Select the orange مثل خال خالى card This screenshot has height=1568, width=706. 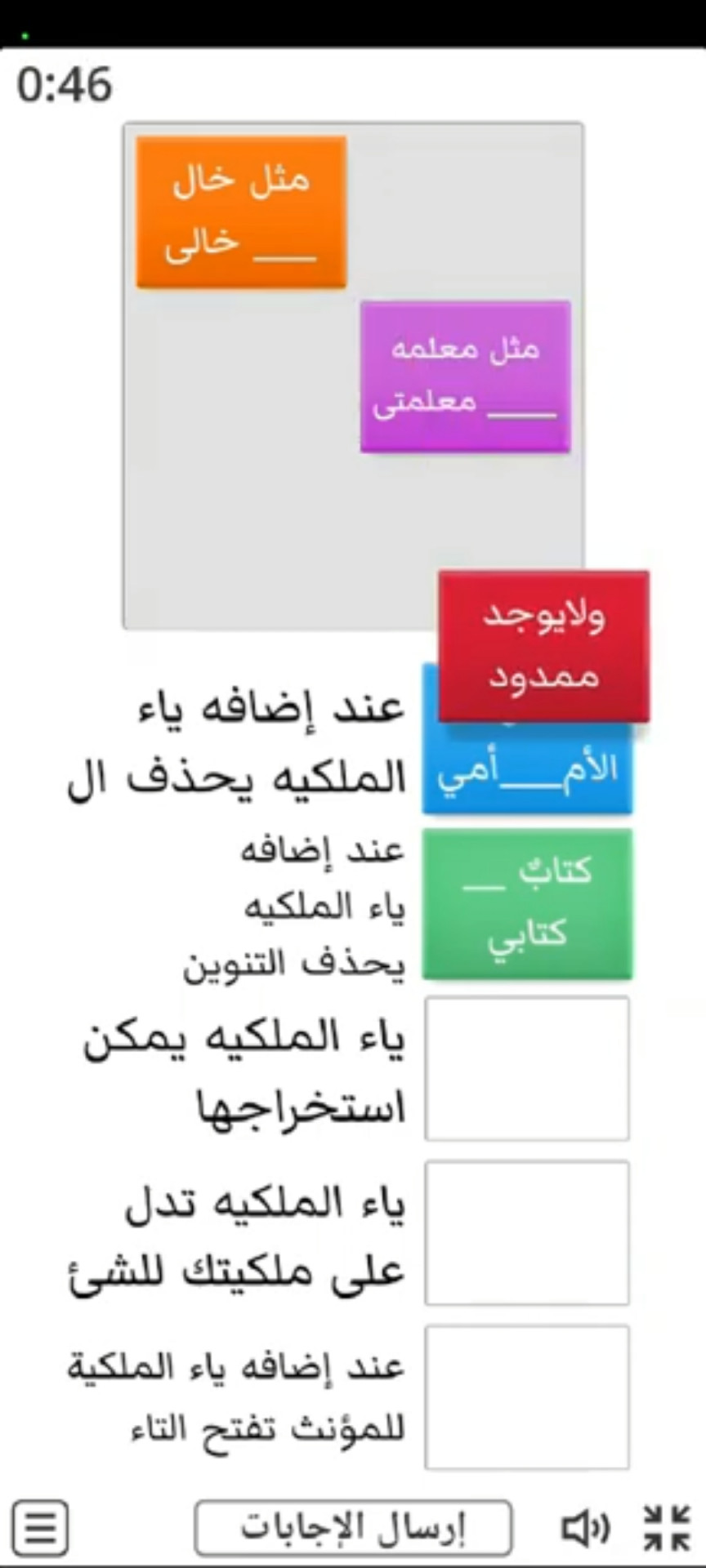coord(241,212)
